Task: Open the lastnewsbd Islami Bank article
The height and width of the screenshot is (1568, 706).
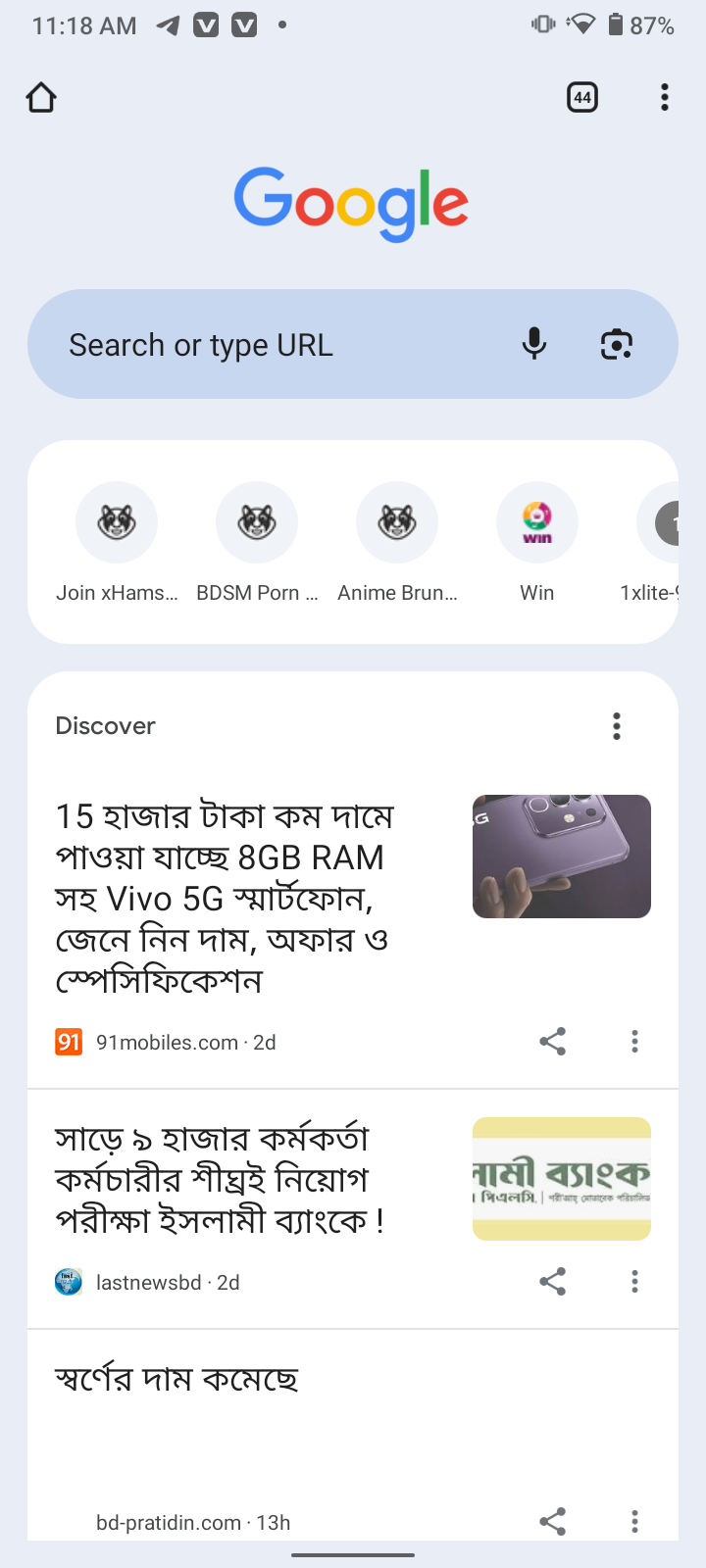Action: 221,1179
